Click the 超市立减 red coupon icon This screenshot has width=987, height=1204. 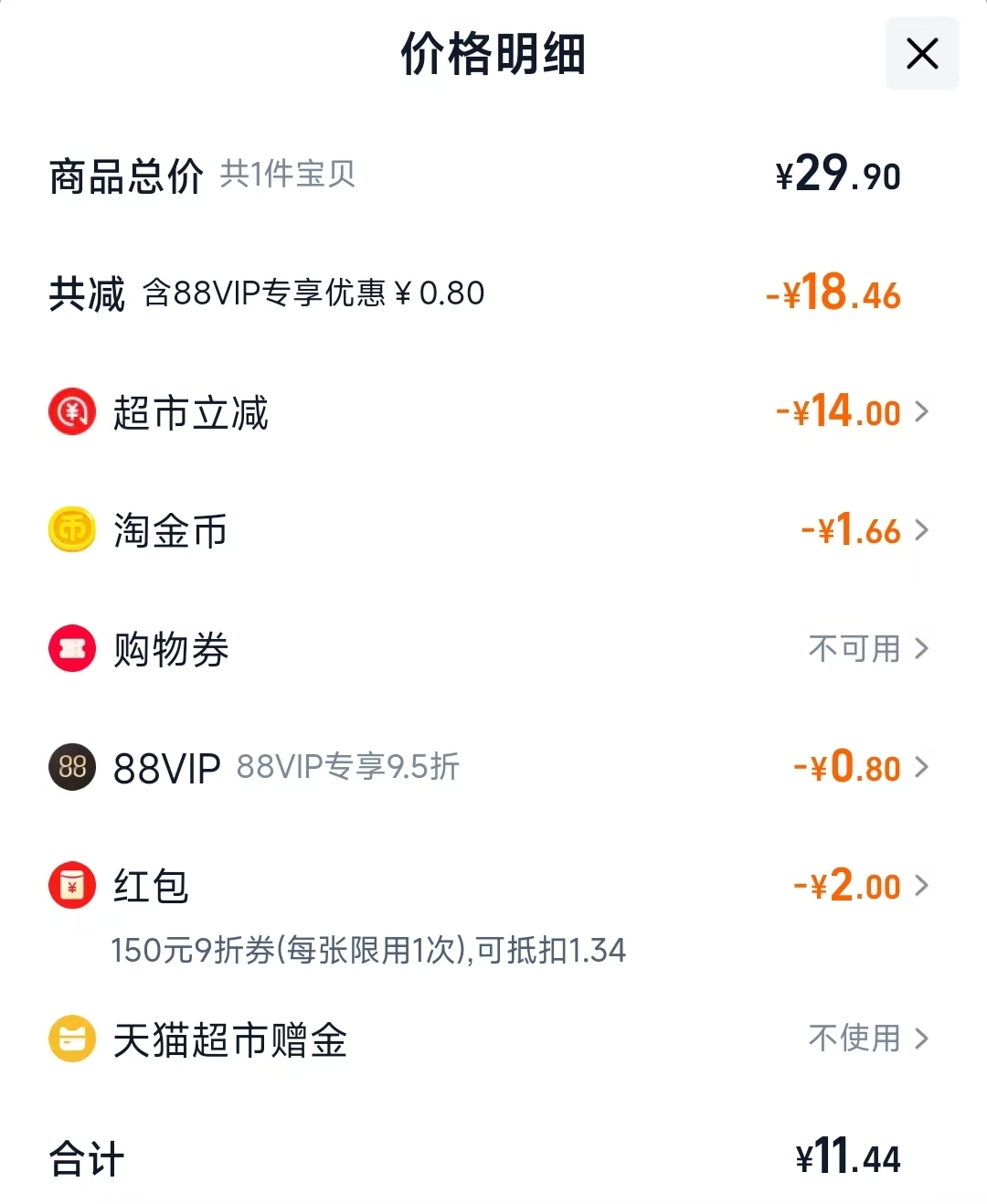(71, 411)
